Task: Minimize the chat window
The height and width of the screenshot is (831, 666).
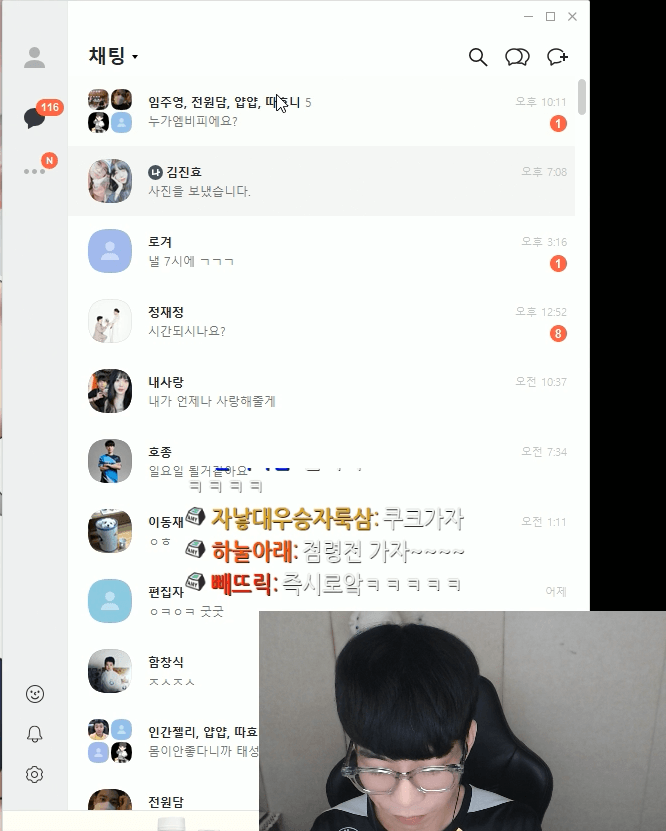Action: point(528,16)
